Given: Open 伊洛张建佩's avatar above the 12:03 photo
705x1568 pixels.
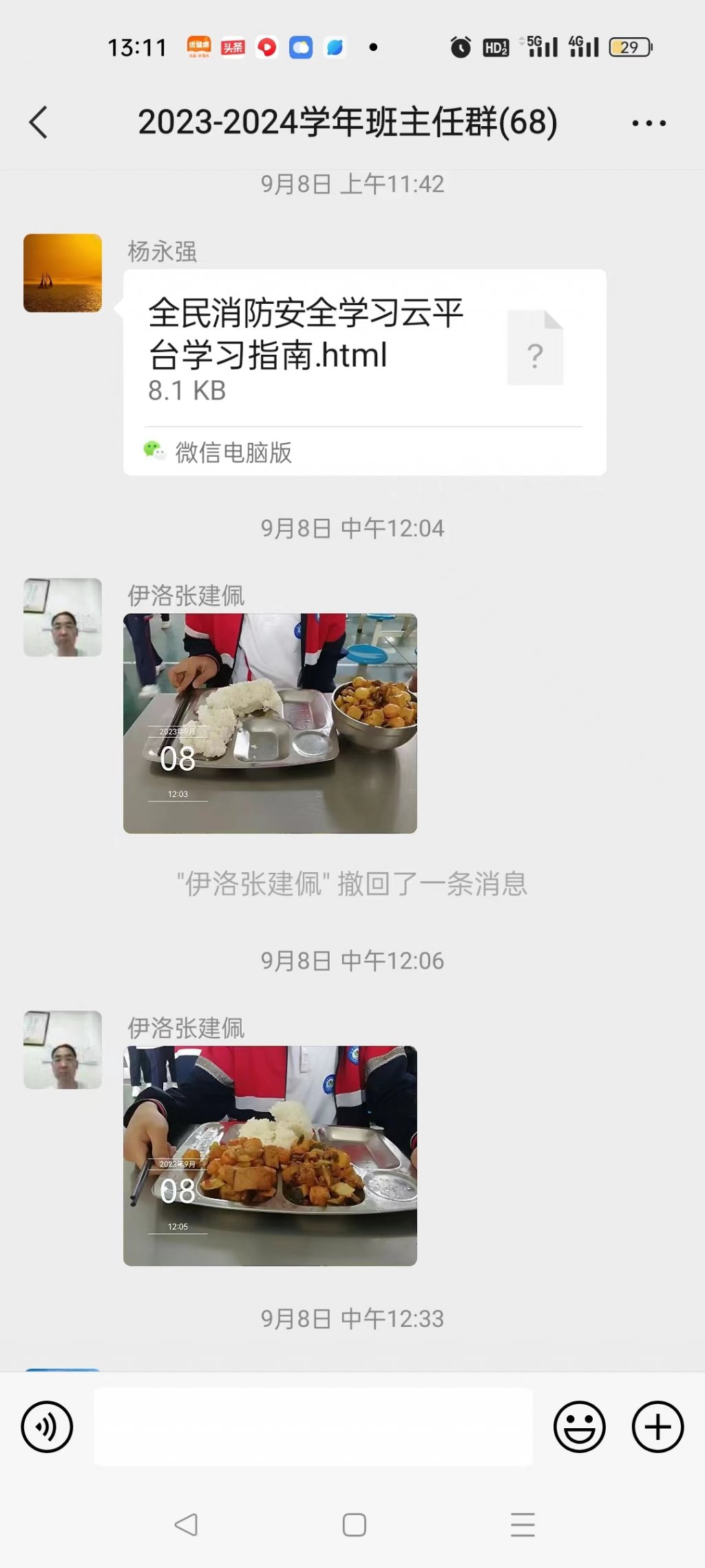Looking at the screenshot, I should [63, 617].
